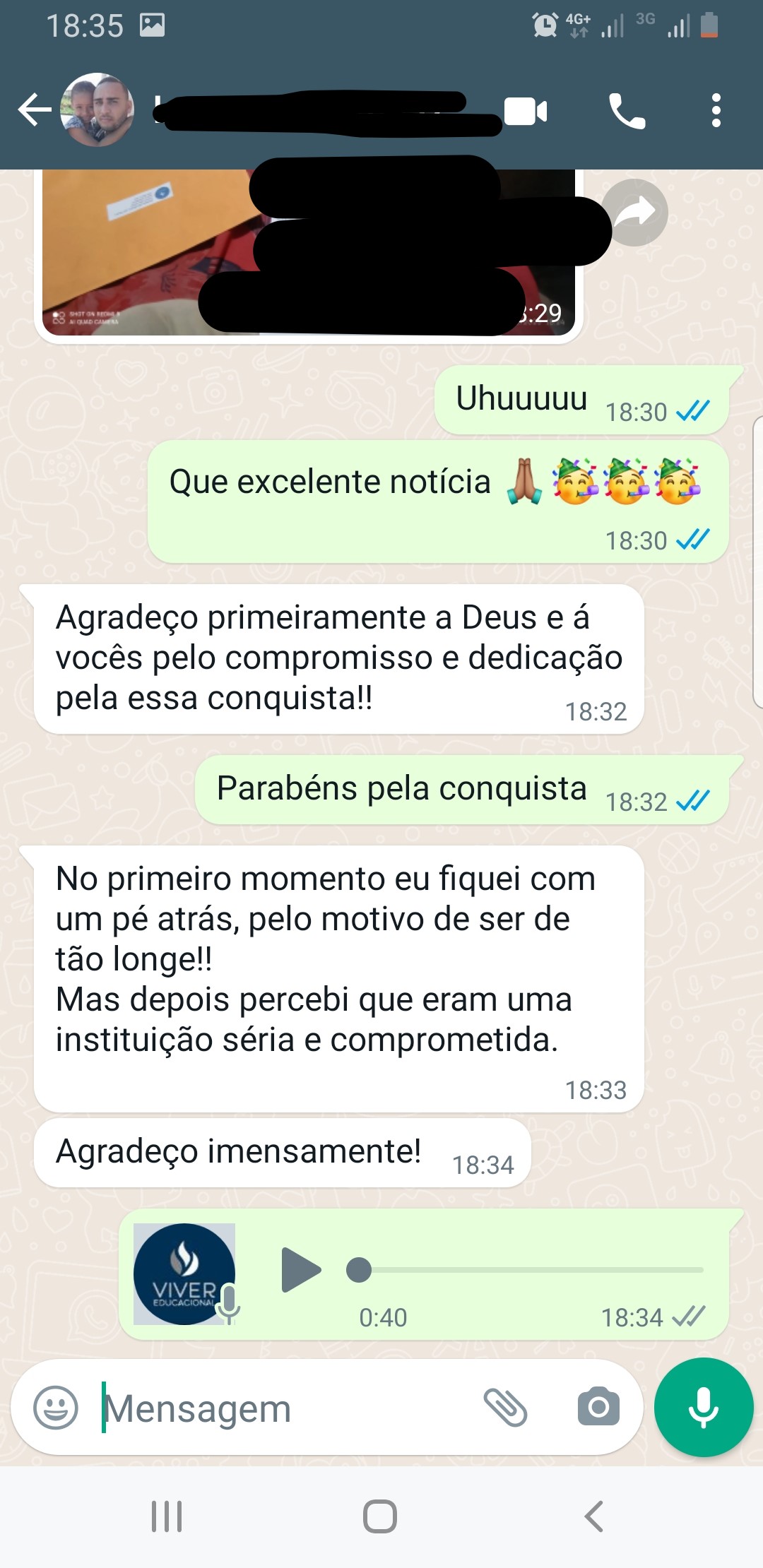Focus the Mensagem text field

click(283, 1408)
